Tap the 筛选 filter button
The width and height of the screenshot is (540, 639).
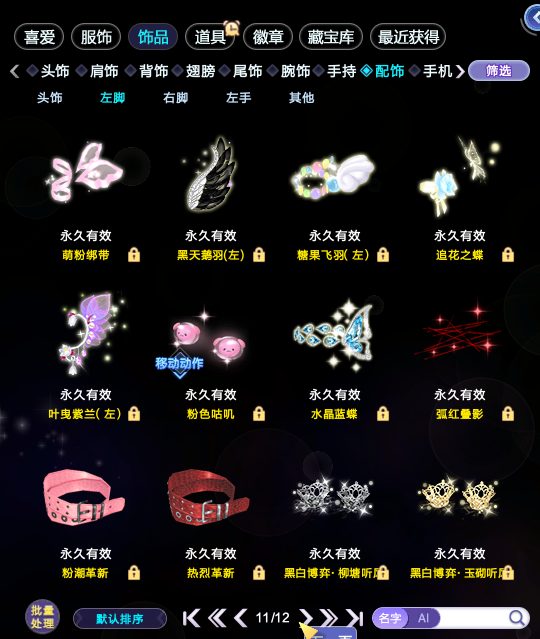pos(499,71)
